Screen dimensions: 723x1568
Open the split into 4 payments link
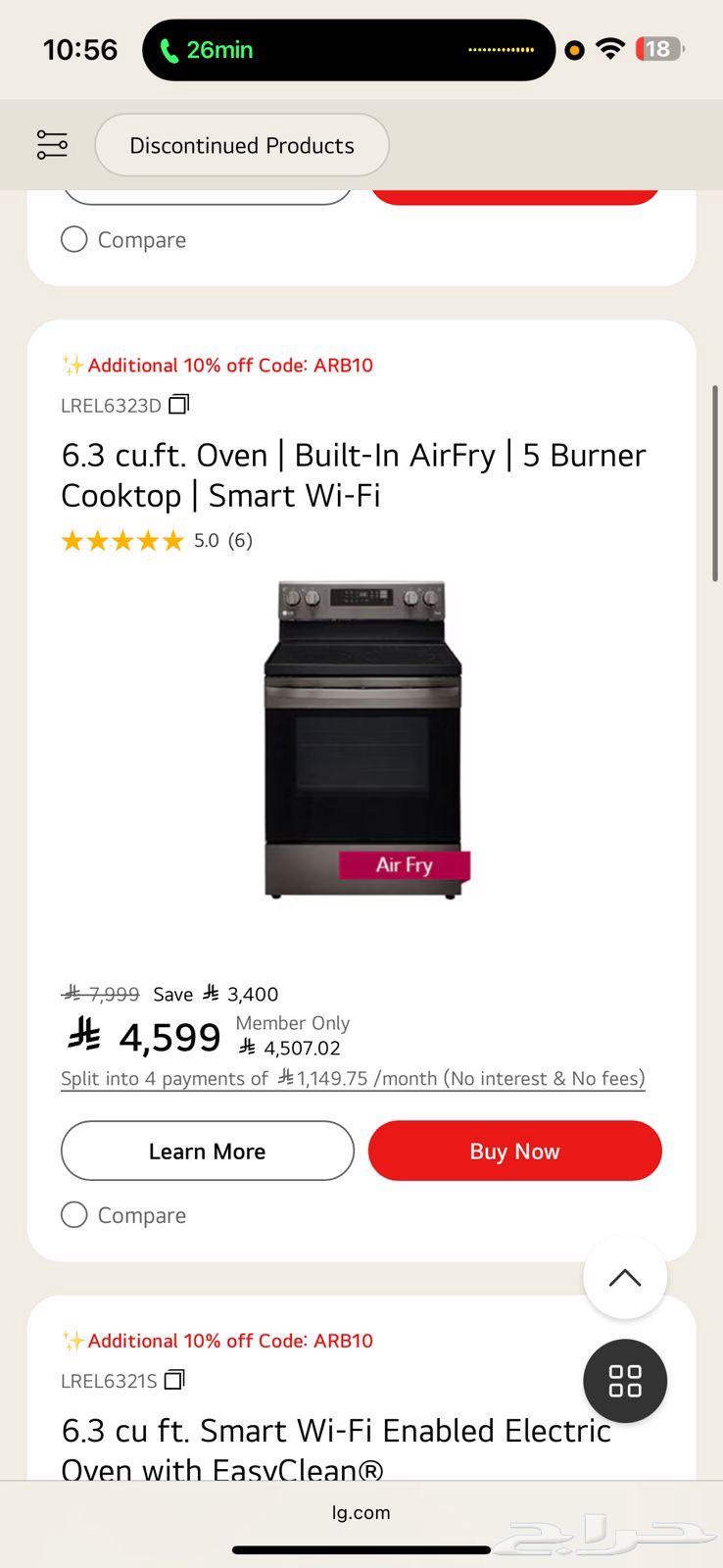[x=353, y=1079]
